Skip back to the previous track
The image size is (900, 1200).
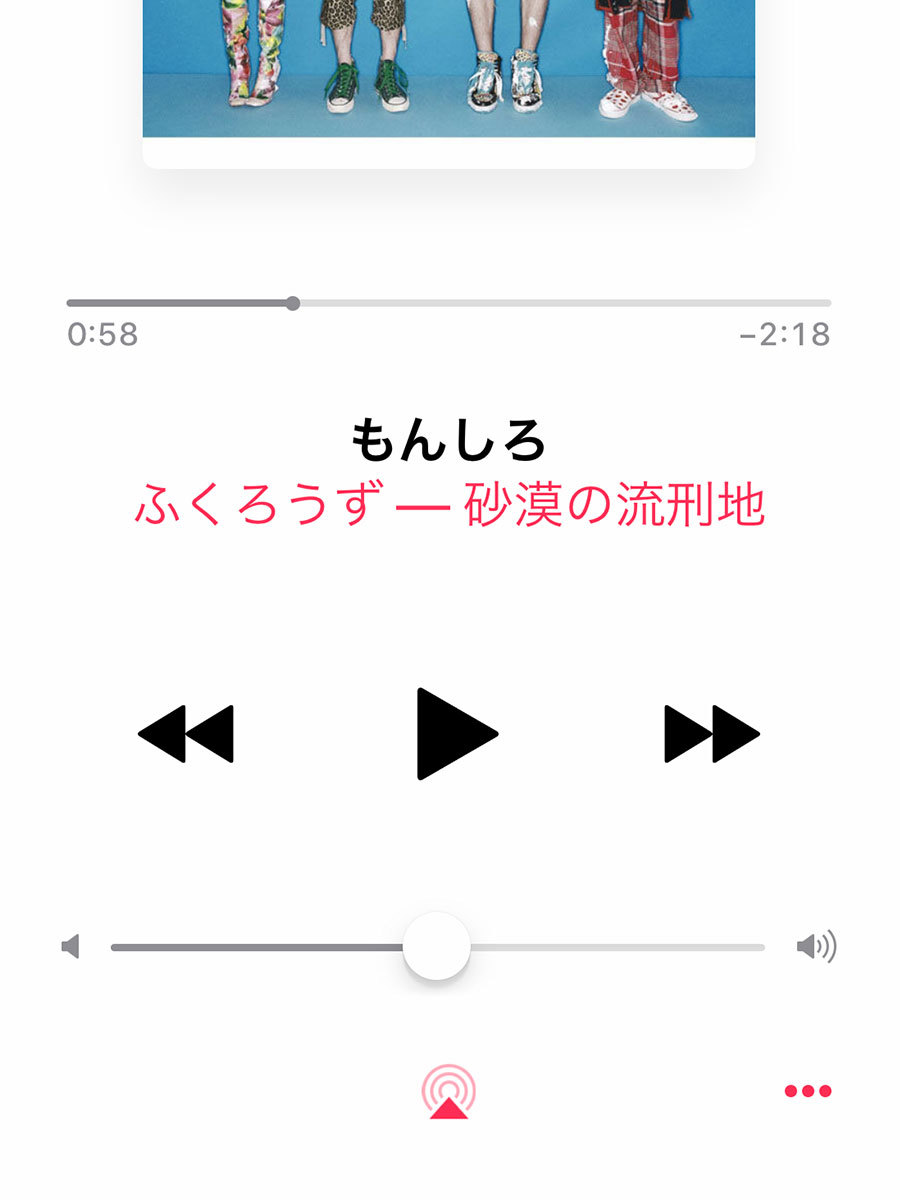point(186,734)
